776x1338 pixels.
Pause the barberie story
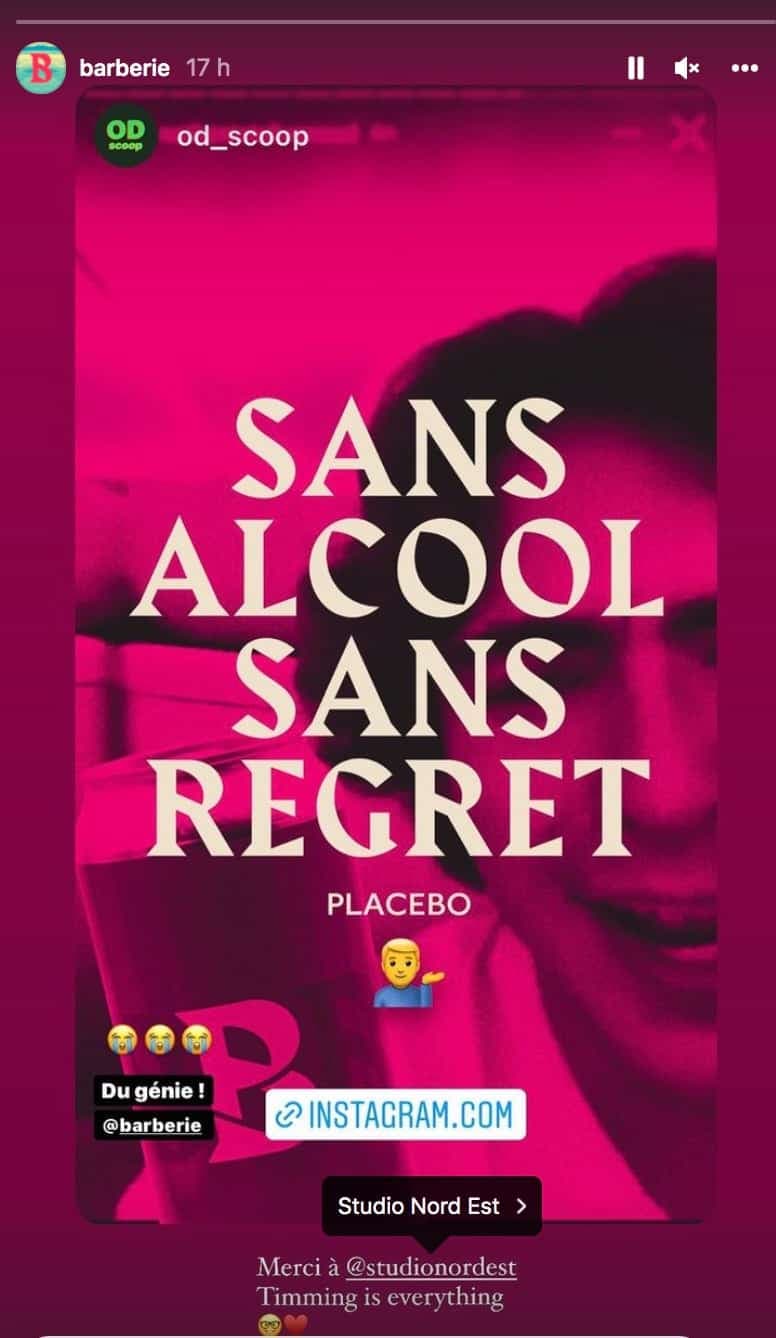pos(635,68)
